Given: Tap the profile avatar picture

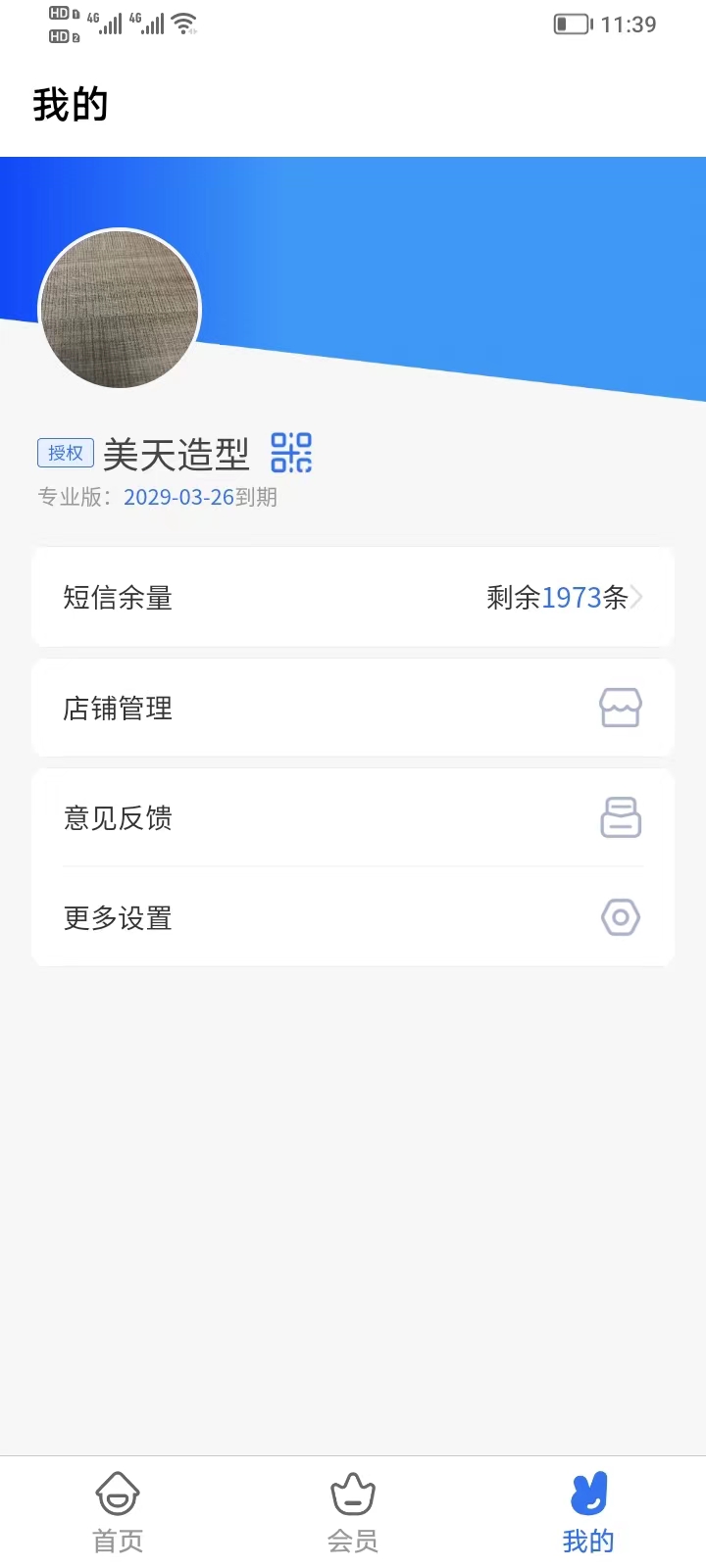Looking at the screenshot, I should coord(120,310).
